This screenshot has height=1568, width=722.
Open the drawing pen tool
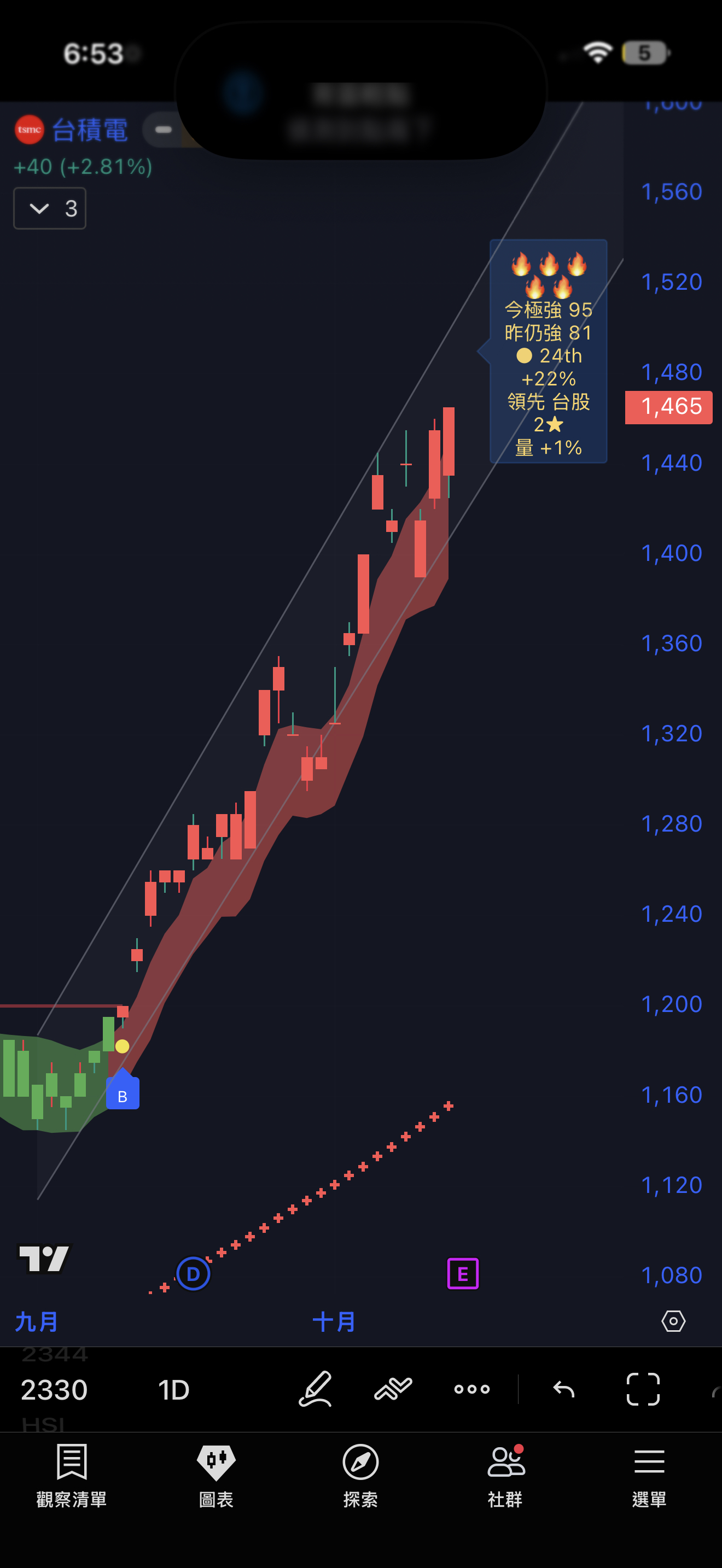click(x=316, y=1389)
